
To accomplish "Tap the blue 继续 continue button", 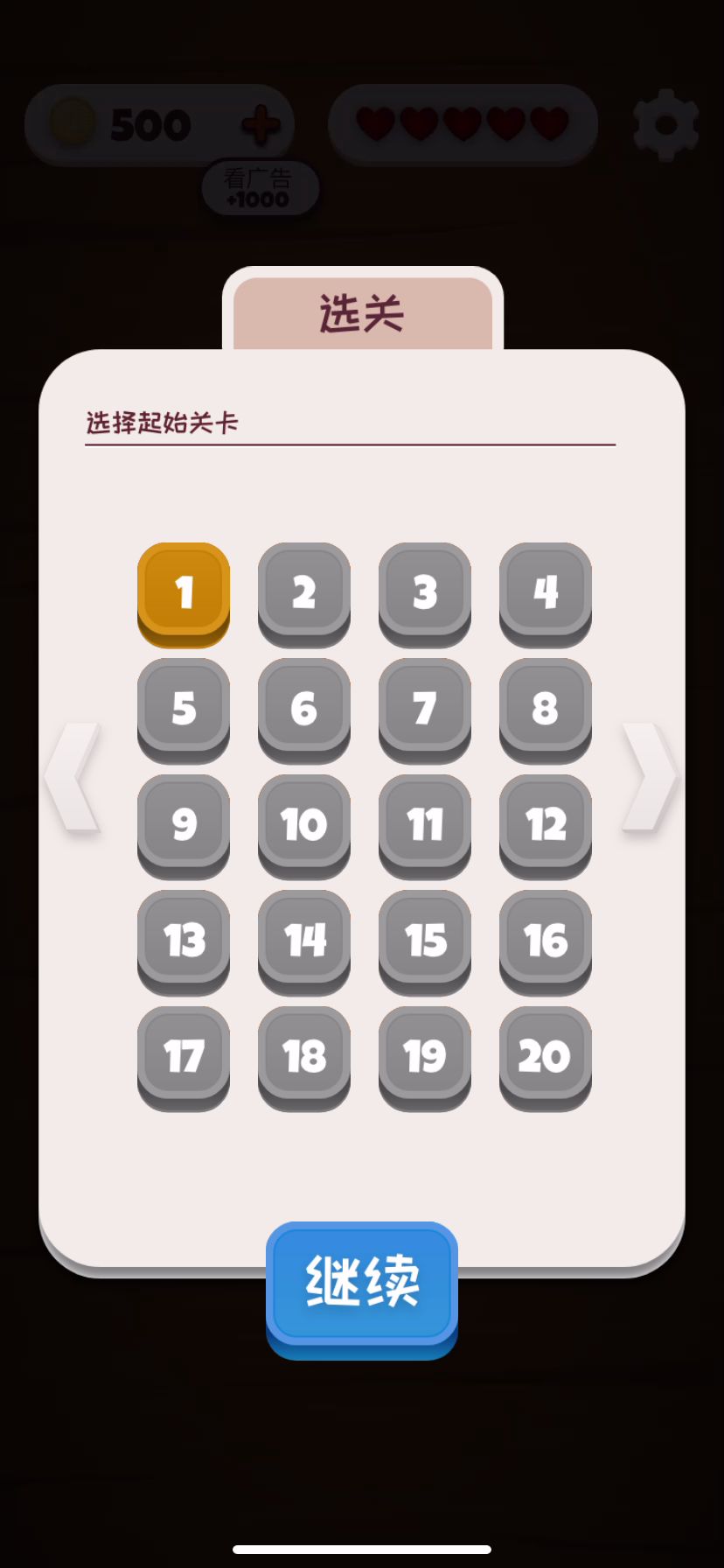I will tap(362, 1284).
